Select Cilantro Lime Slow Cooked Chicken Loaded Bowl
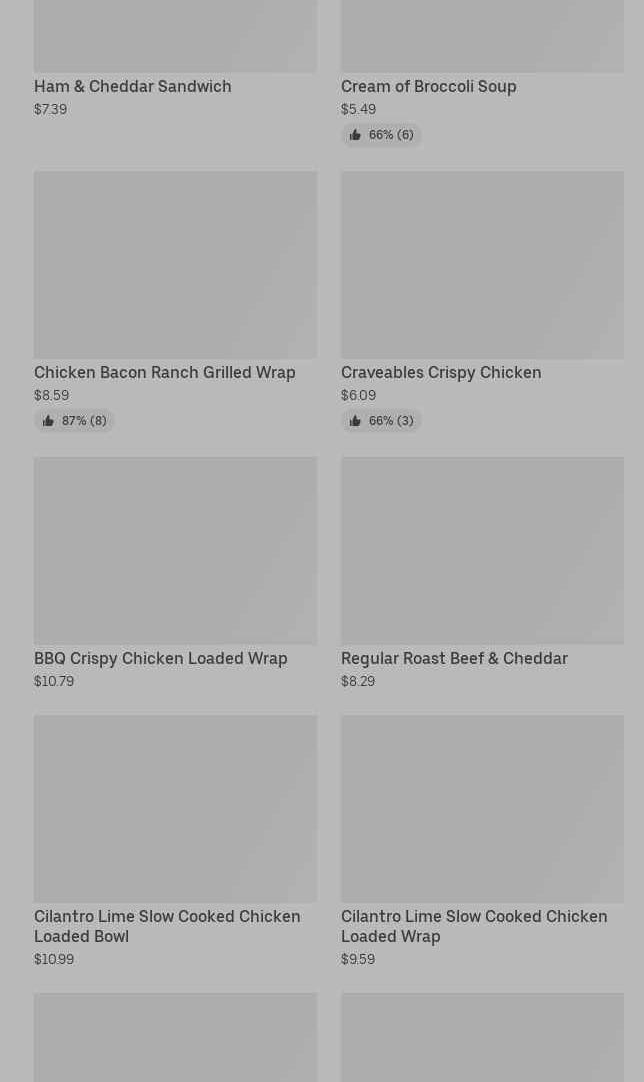Image resolution: width=644 pixels, height=1082 pixels. click(x=175, y=841)
